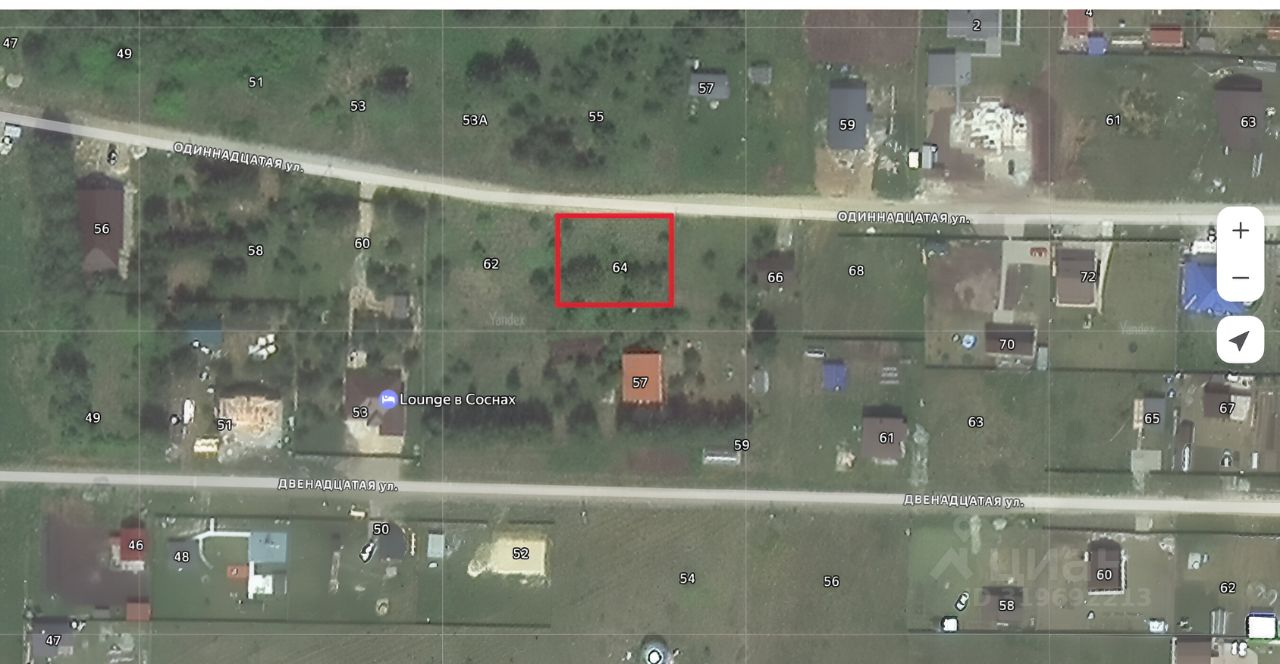Zoom out of the map
The width and height of the screenshot is (1280, 664).
1240,278
